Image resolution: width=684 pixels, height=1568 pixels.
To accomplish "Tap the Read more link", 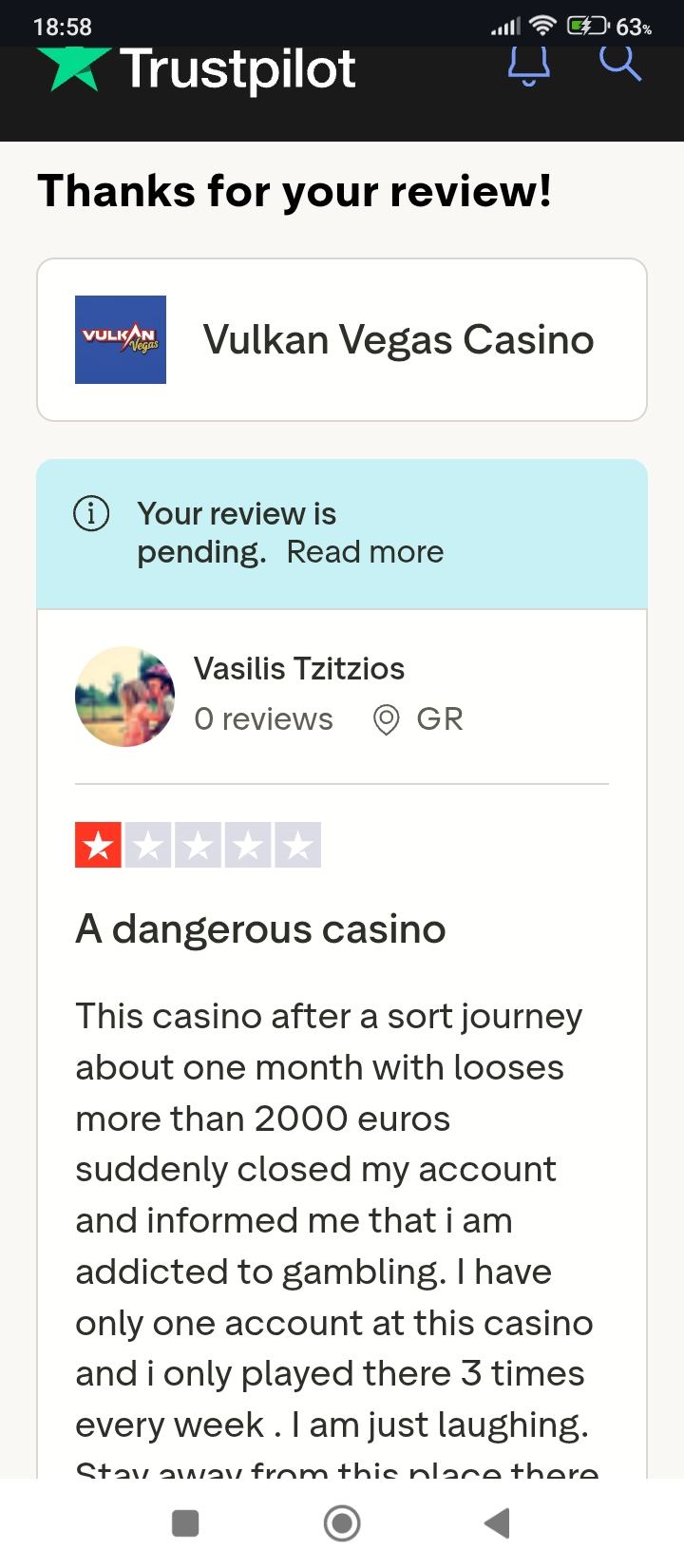I will pos(365,552).
